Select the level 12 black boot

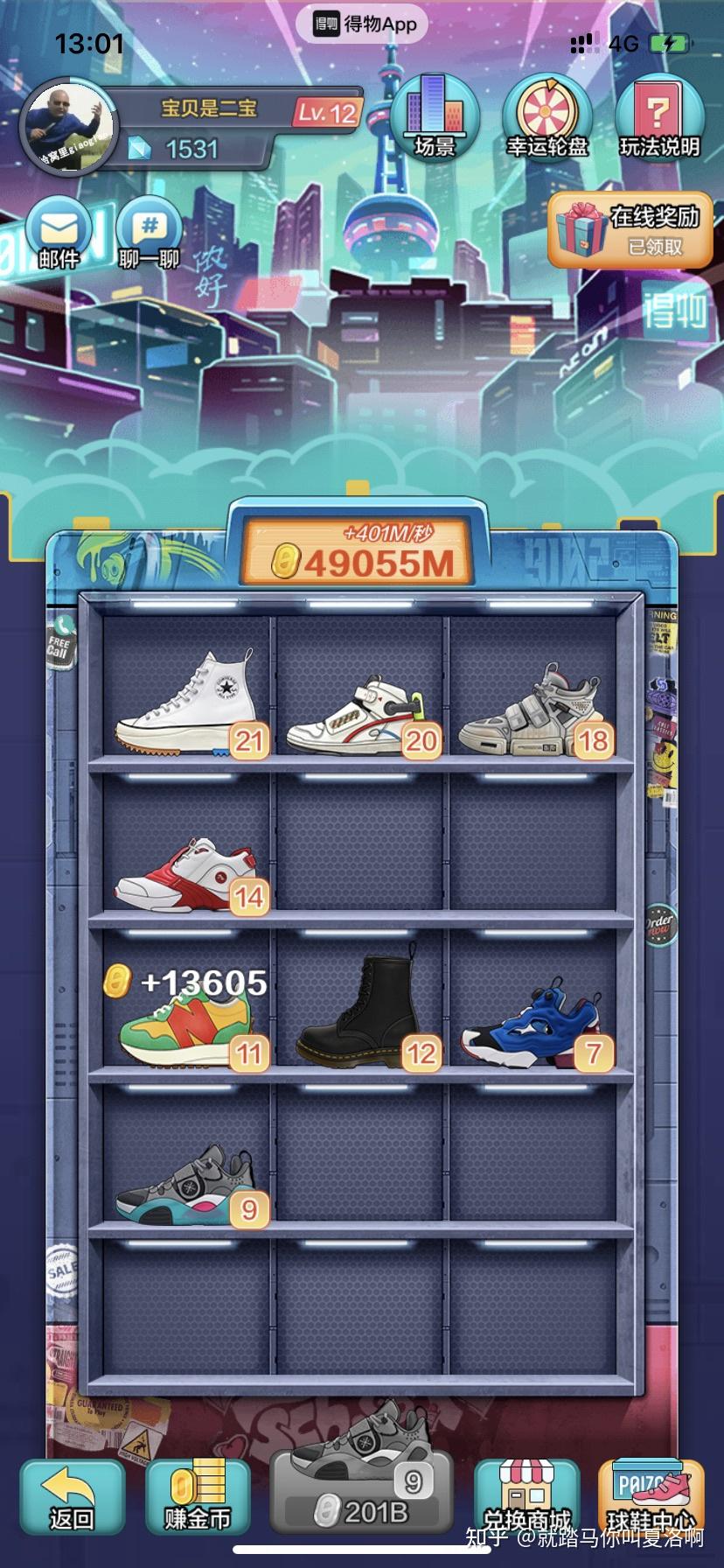point(360,1013)
